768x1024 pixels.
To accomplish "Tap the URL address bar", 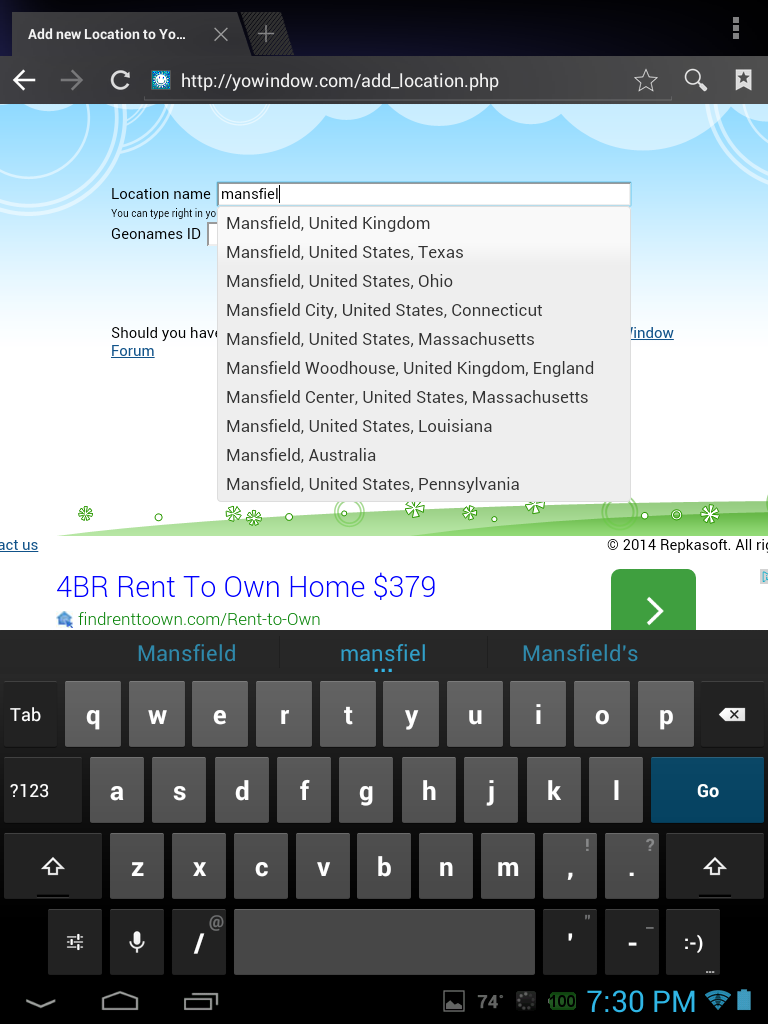I will point(390,81).
